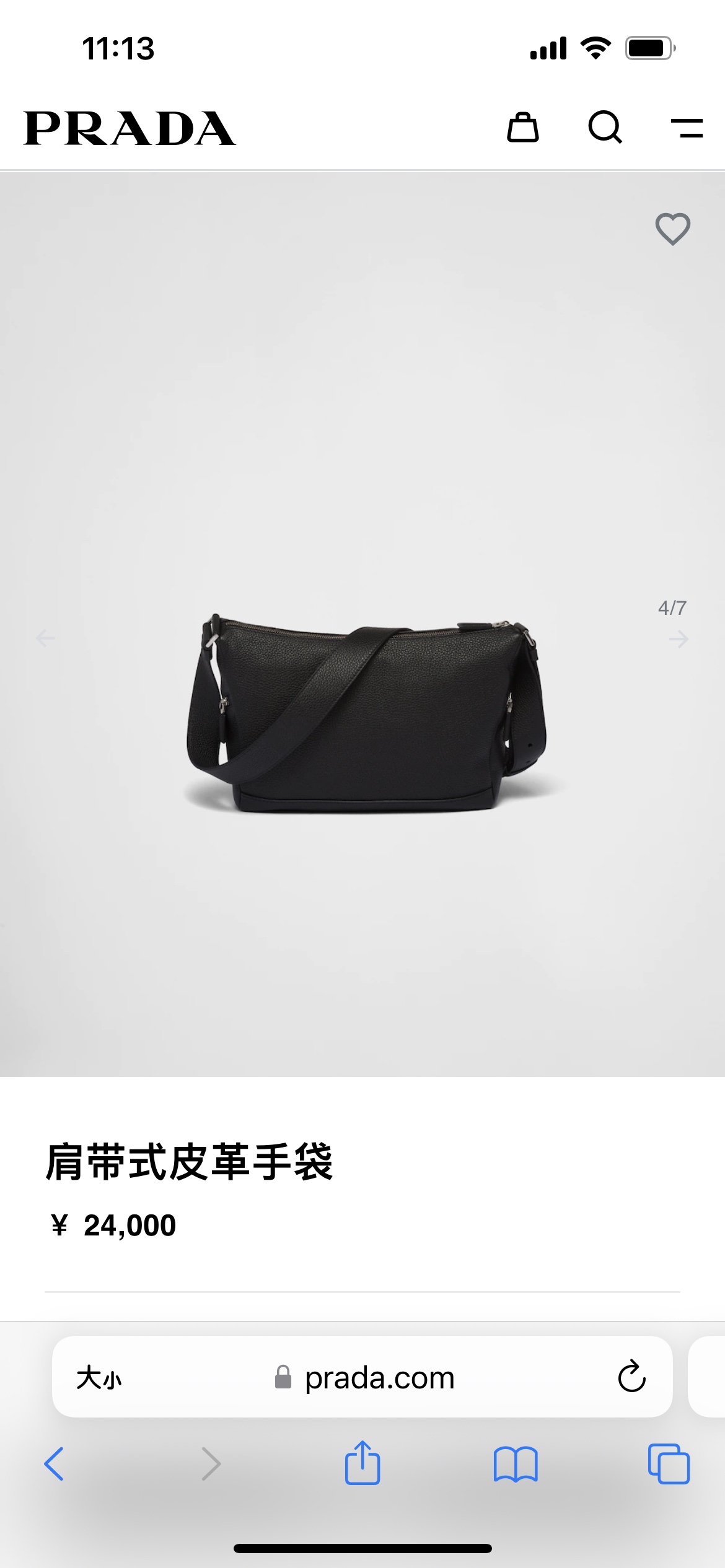
Task: Show the previous product photo
Action: [x=45, y=638]
